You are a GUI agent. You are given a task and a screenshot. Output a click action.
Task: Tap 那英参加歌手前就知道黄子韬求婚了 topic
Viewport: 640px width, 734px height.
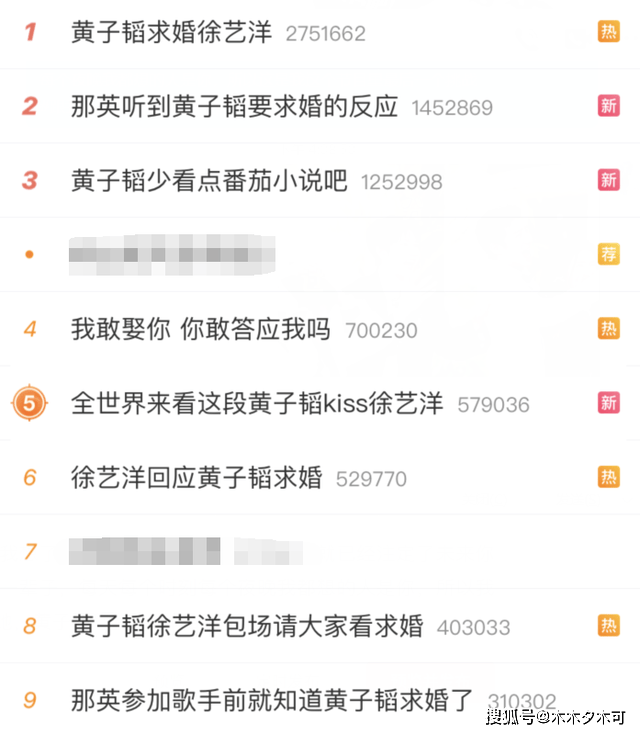[x=272, y=700]
